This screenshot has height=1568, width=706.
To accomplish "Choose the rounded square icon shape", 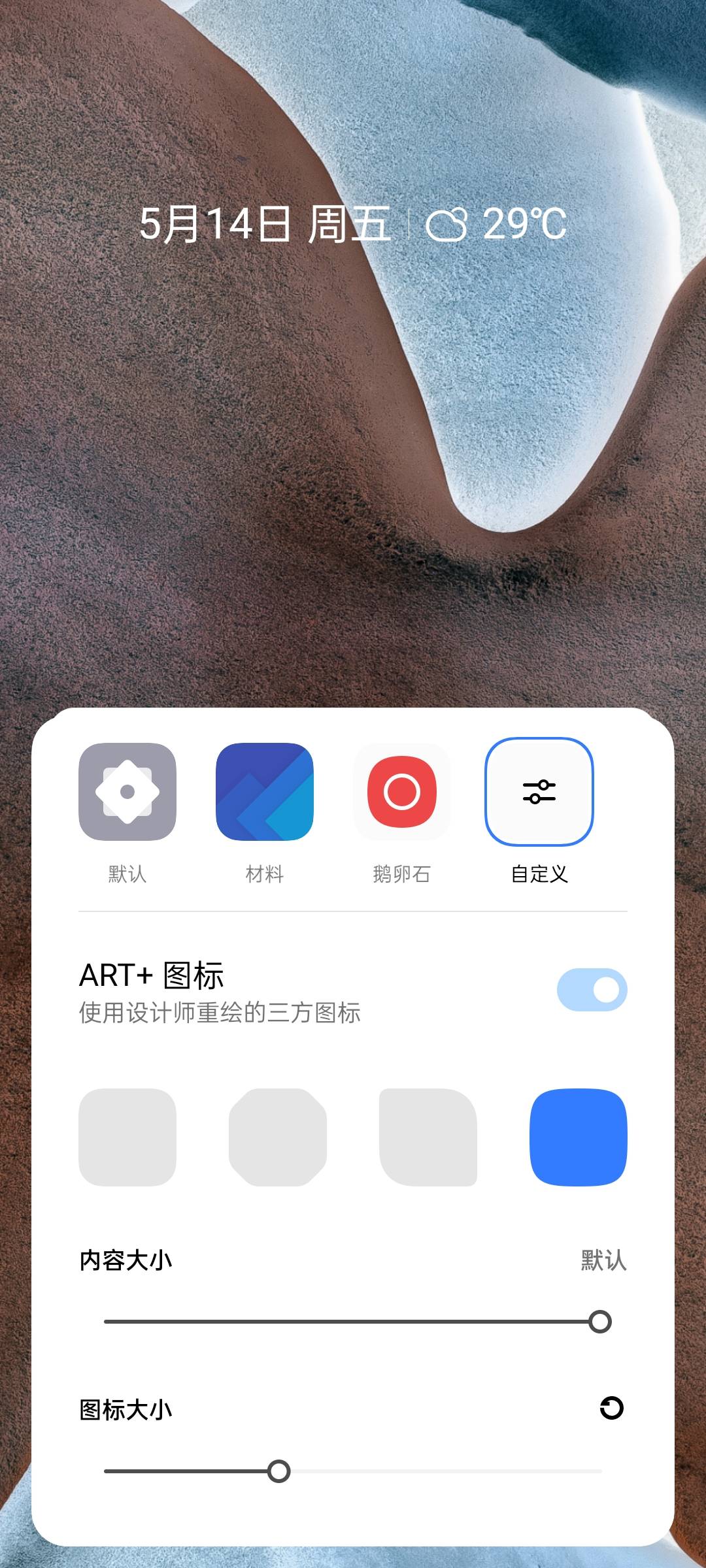I will (127, 1137).
